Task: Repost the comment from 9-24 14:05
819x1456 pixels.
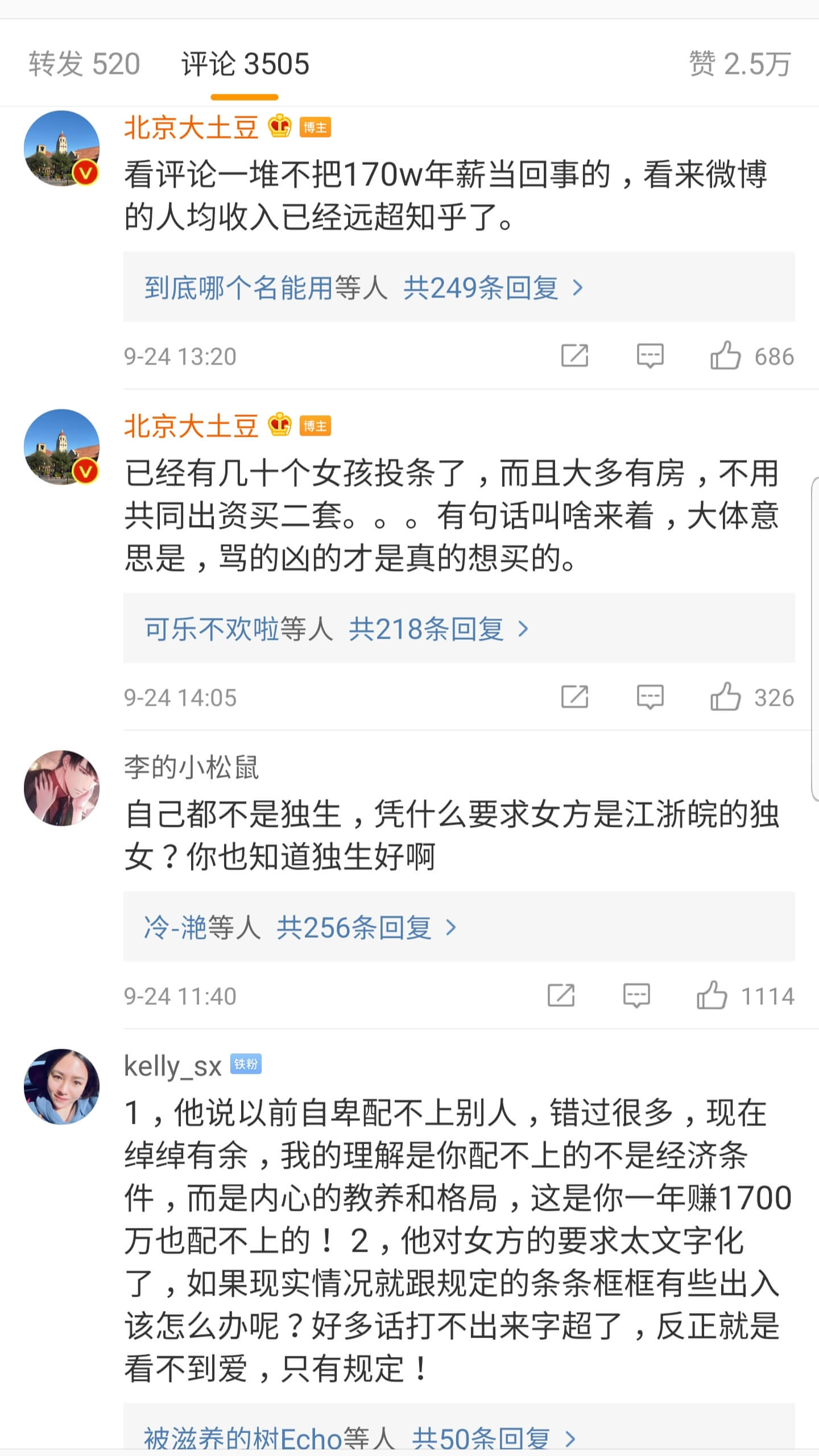Action: point(574,698)
